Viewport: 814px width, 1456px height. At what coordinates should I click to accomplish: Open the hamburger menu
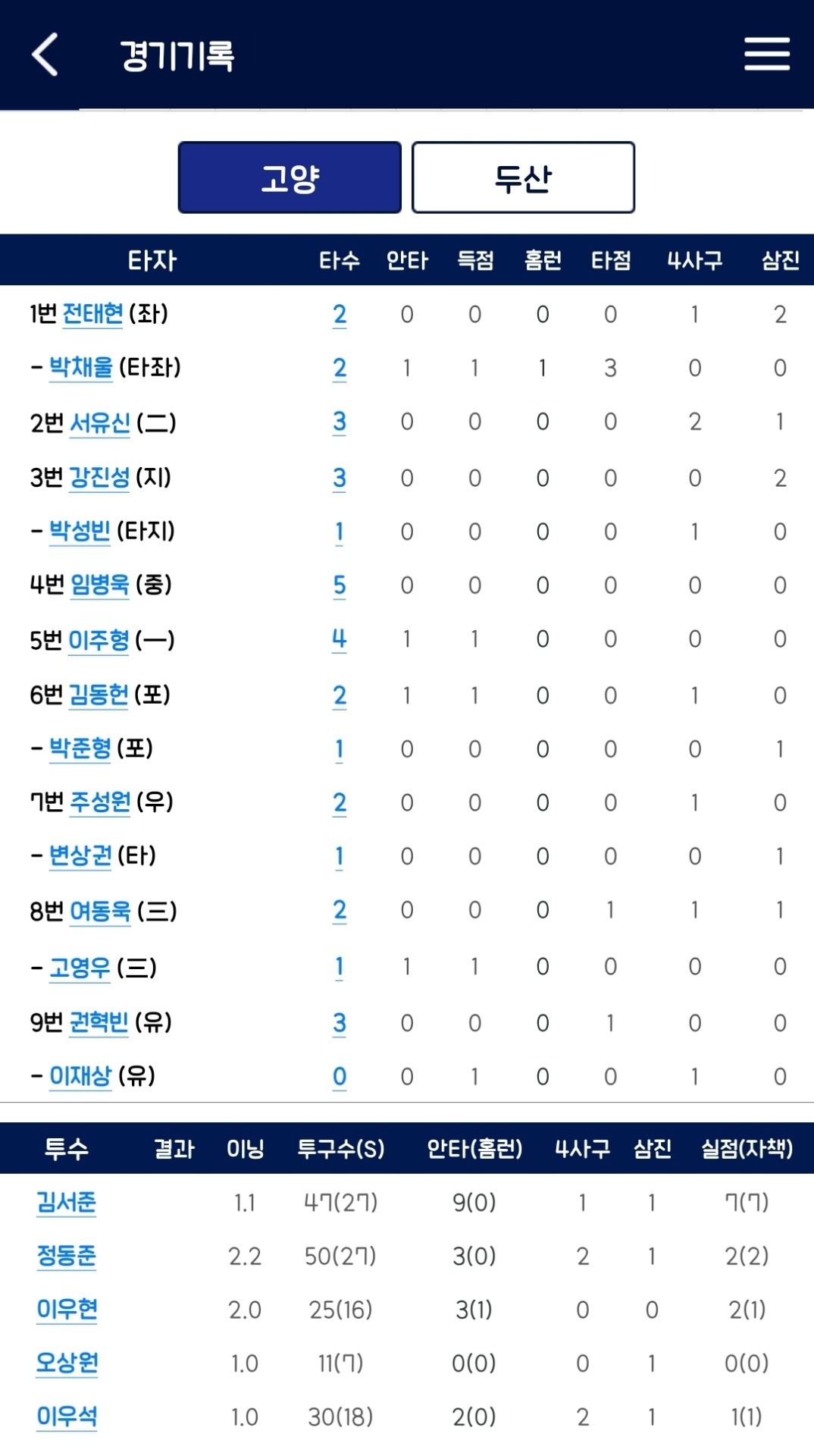tap(766, 55)
